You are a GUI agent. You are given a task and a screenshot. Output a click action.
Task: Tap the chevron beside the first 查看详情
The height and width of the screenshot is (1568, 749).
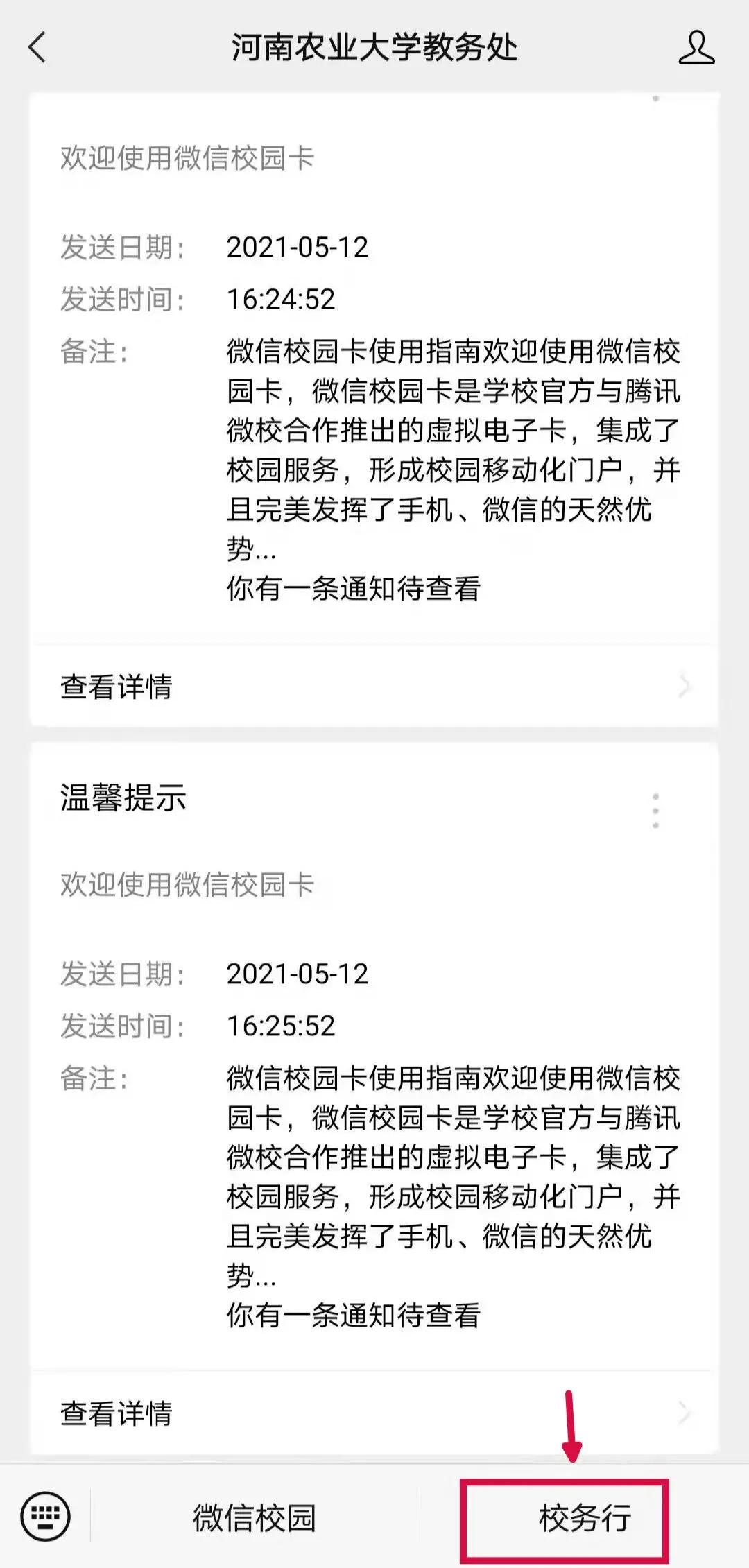[686, 683]
